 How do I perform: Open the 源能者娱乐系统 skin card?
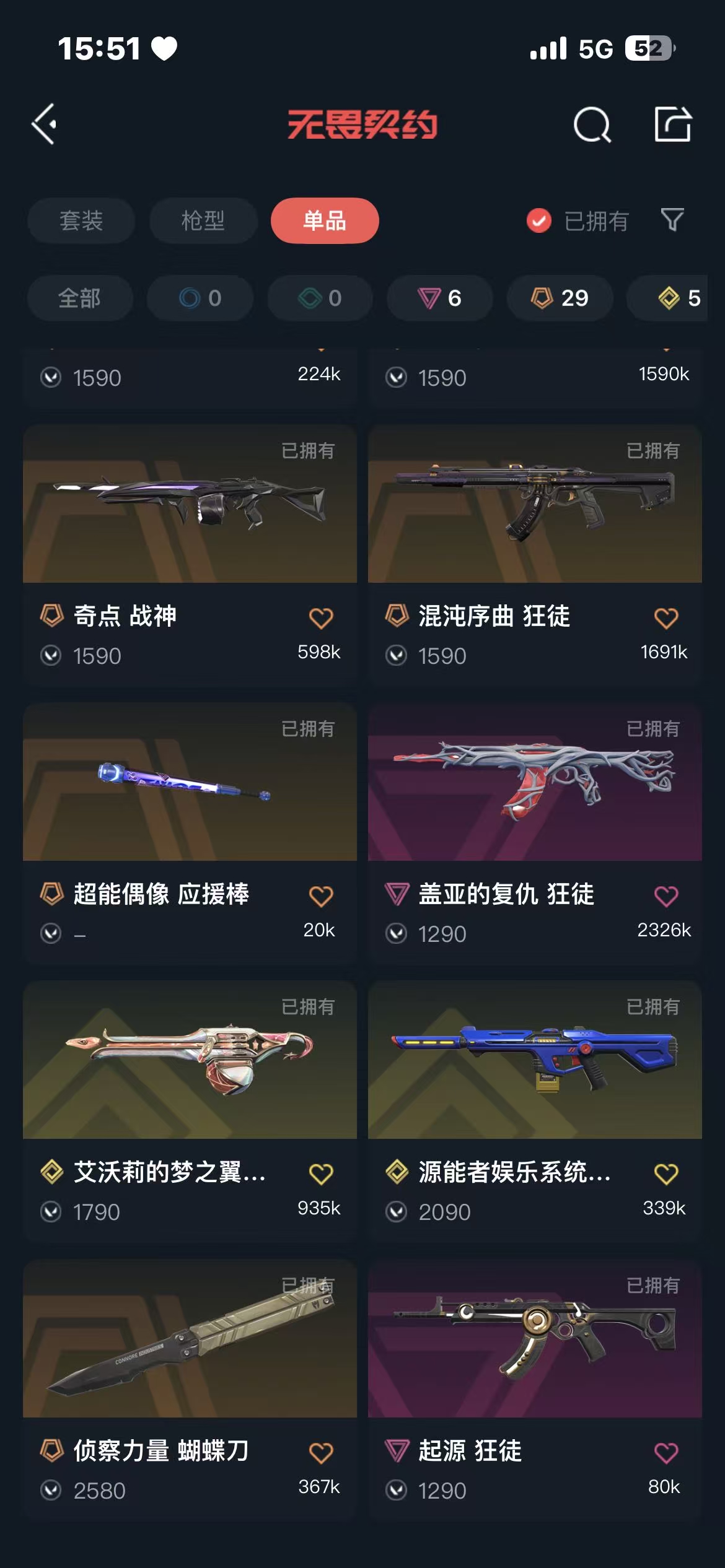(x=535, y=1111)
